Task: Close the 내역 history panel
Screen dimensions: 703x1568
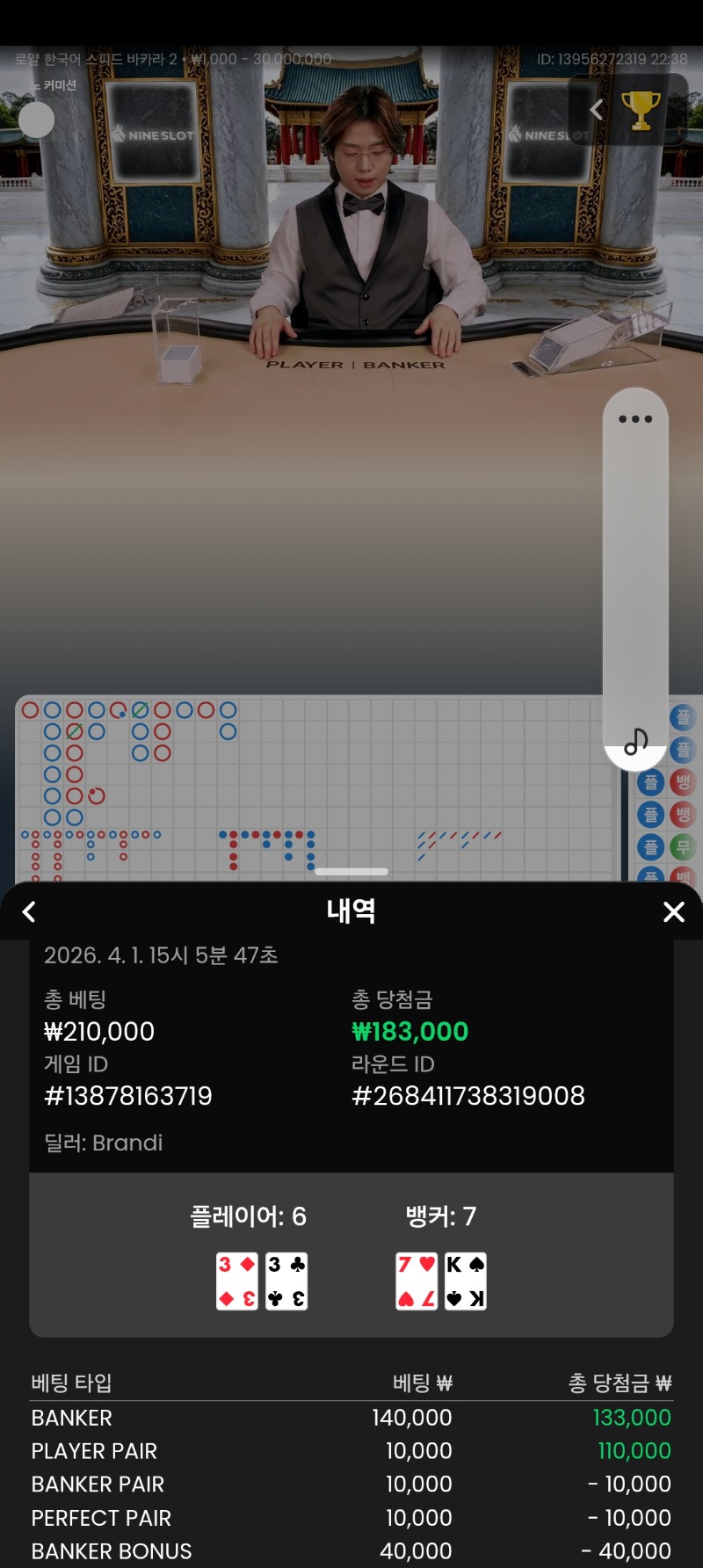Action: click(x=673, y=911)
